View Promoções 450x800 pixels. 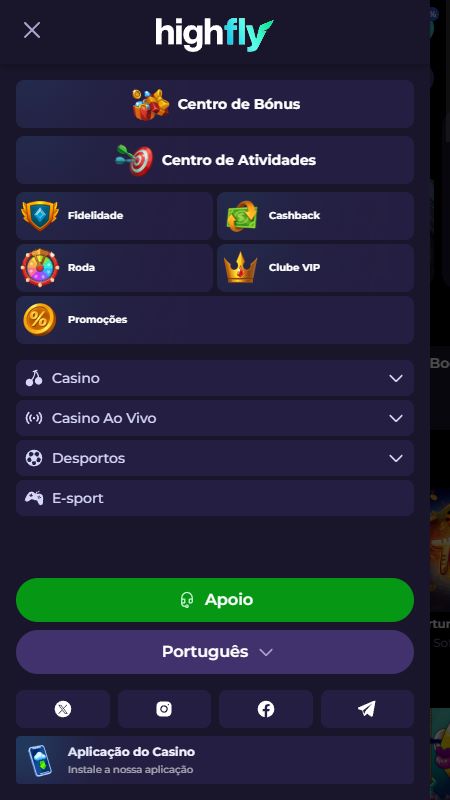(215, 320)
